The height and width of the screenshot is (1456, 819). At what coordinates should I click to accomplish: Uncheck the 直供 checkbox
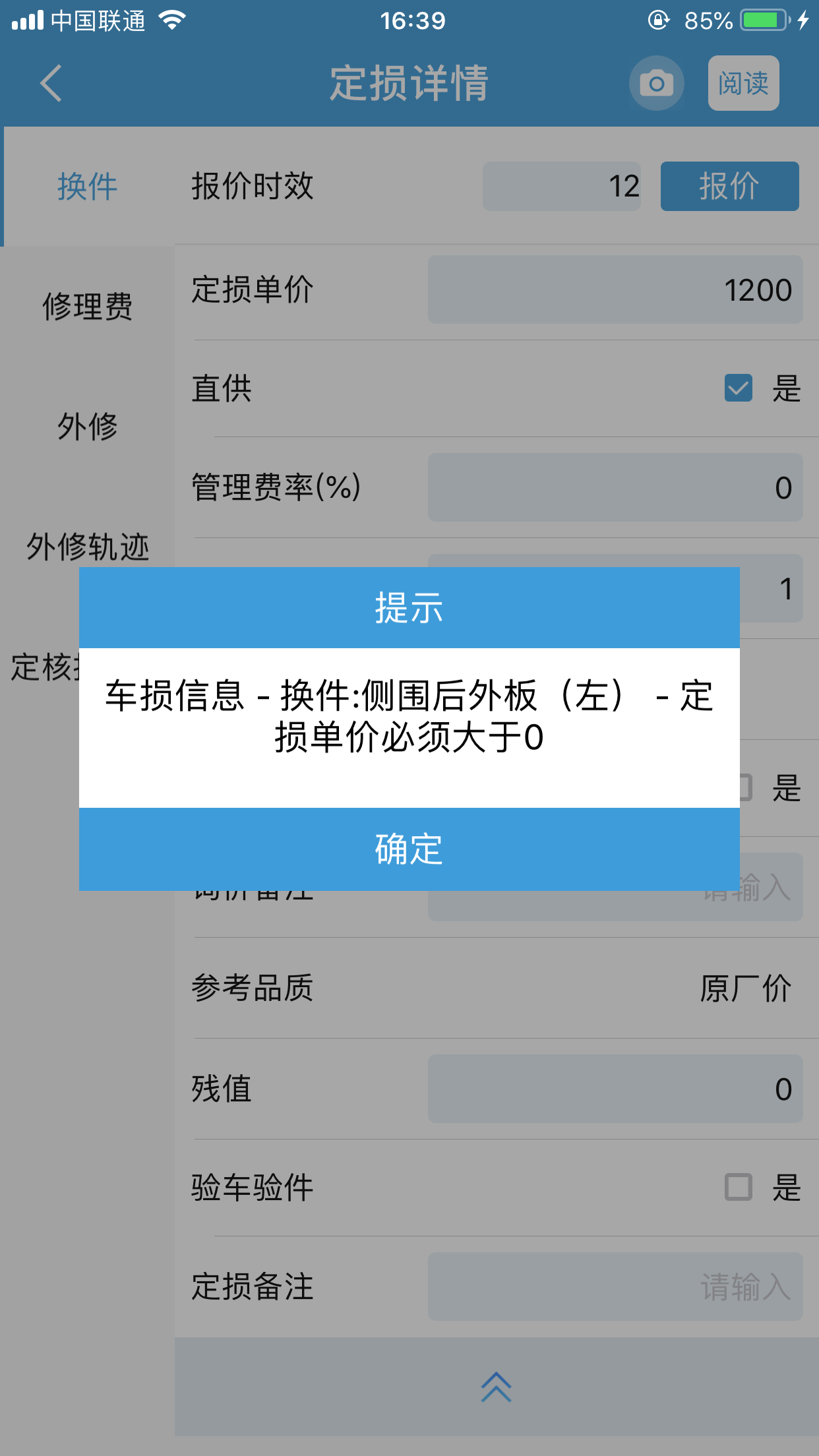[738, 388]
